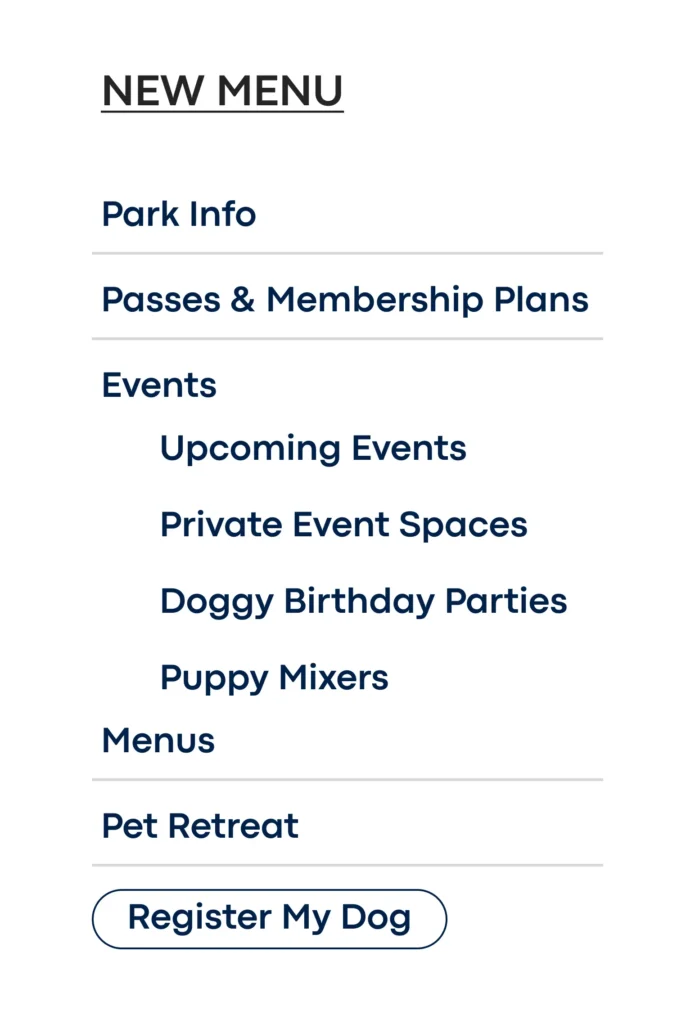Image resolution: width=695 pixels, height=1024 pixels.
Task: View Upcoming Events
Action: click(x=313, y=448)
